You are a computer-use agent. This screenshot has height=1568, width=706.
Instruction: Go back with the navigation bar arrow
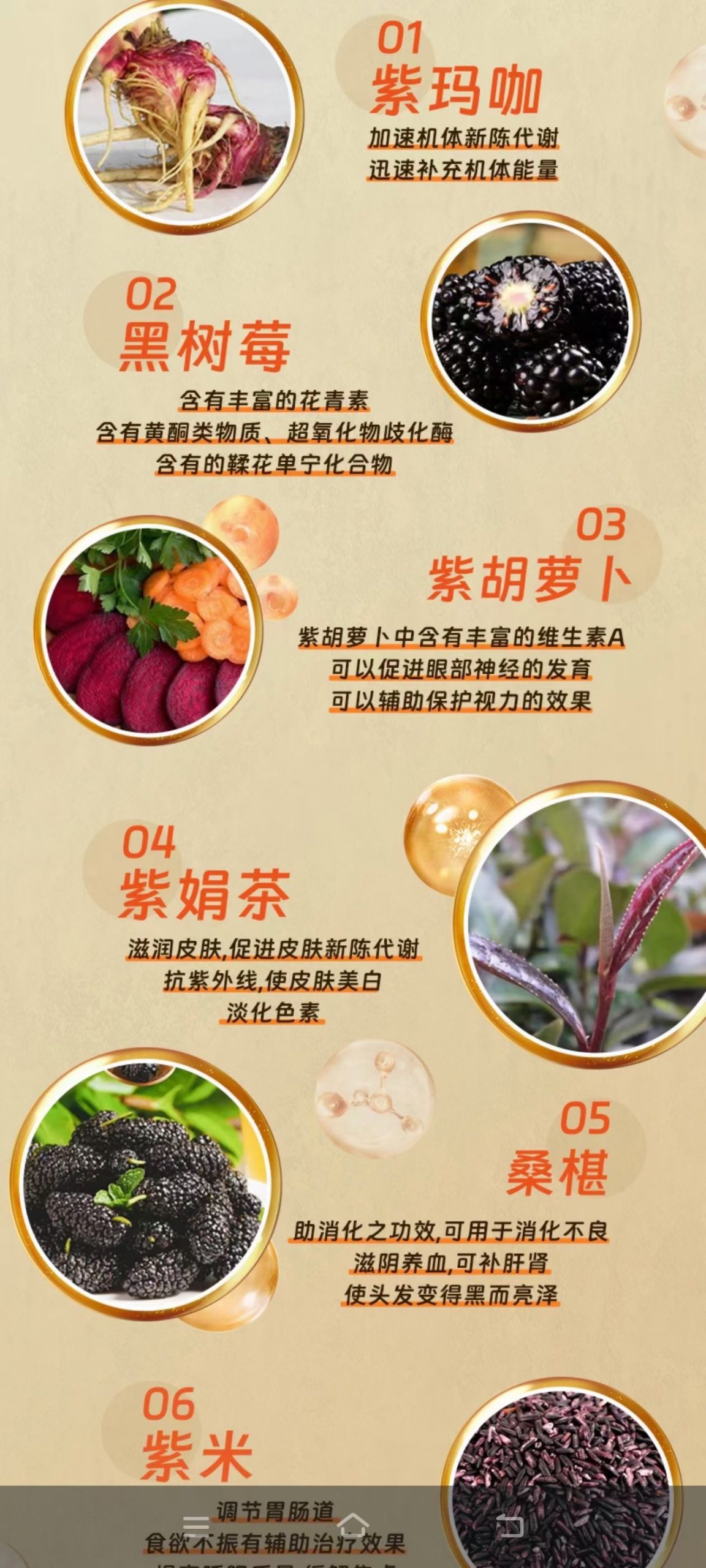pos(510,1525)
